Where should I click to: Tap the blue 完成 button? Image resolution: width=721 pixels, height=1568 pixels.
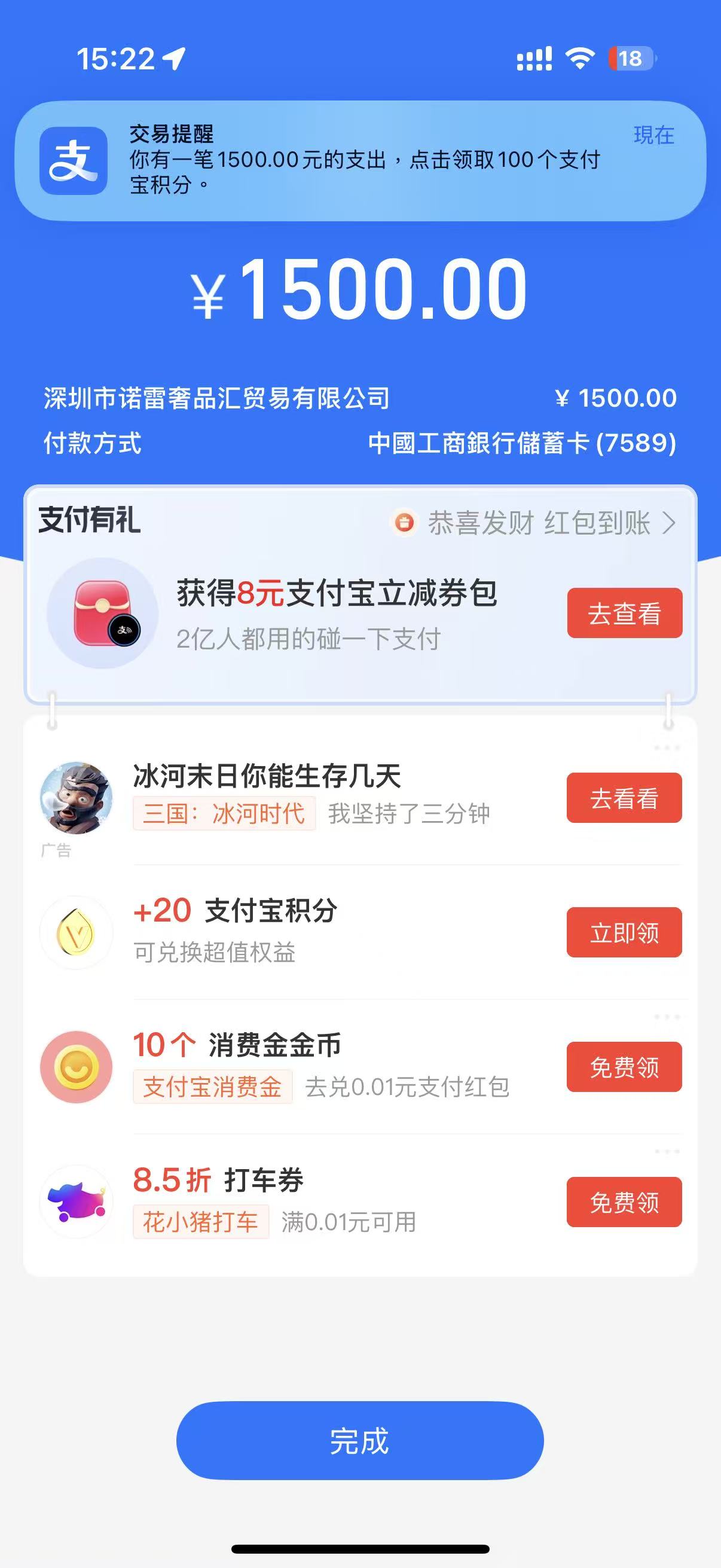coord(359,1441)
